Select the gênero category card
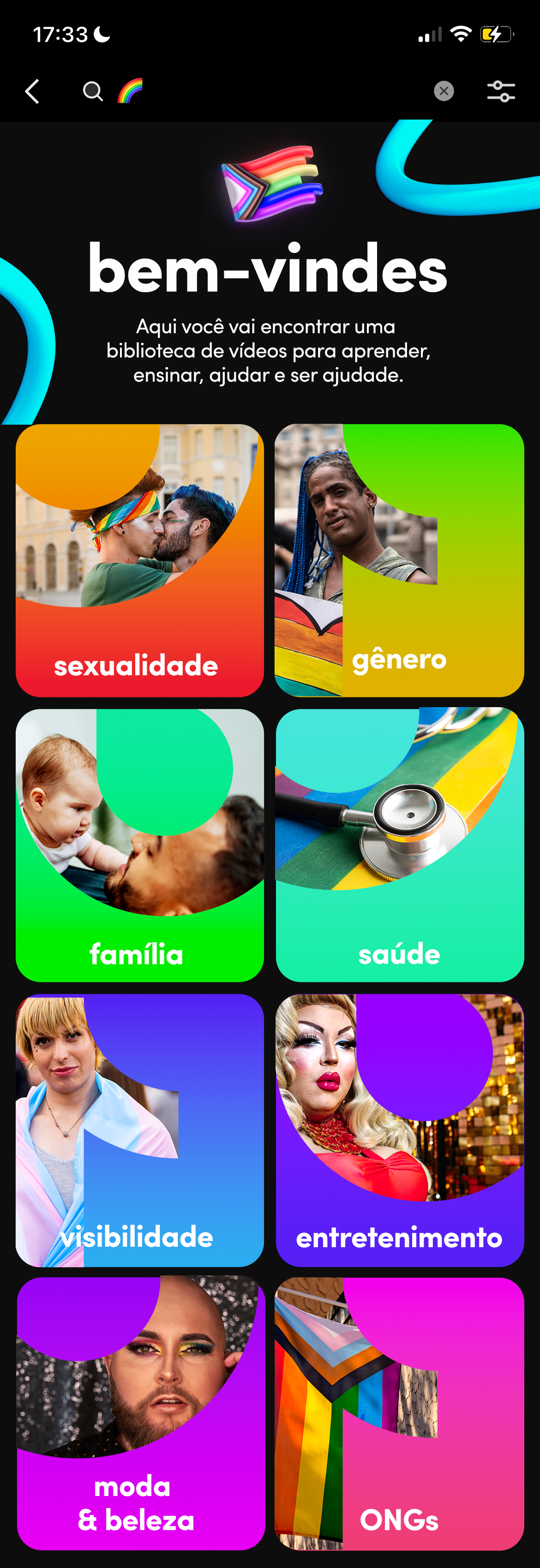Image resolution: width=540 pixels, height=1568 pixels. coord(399,561)
